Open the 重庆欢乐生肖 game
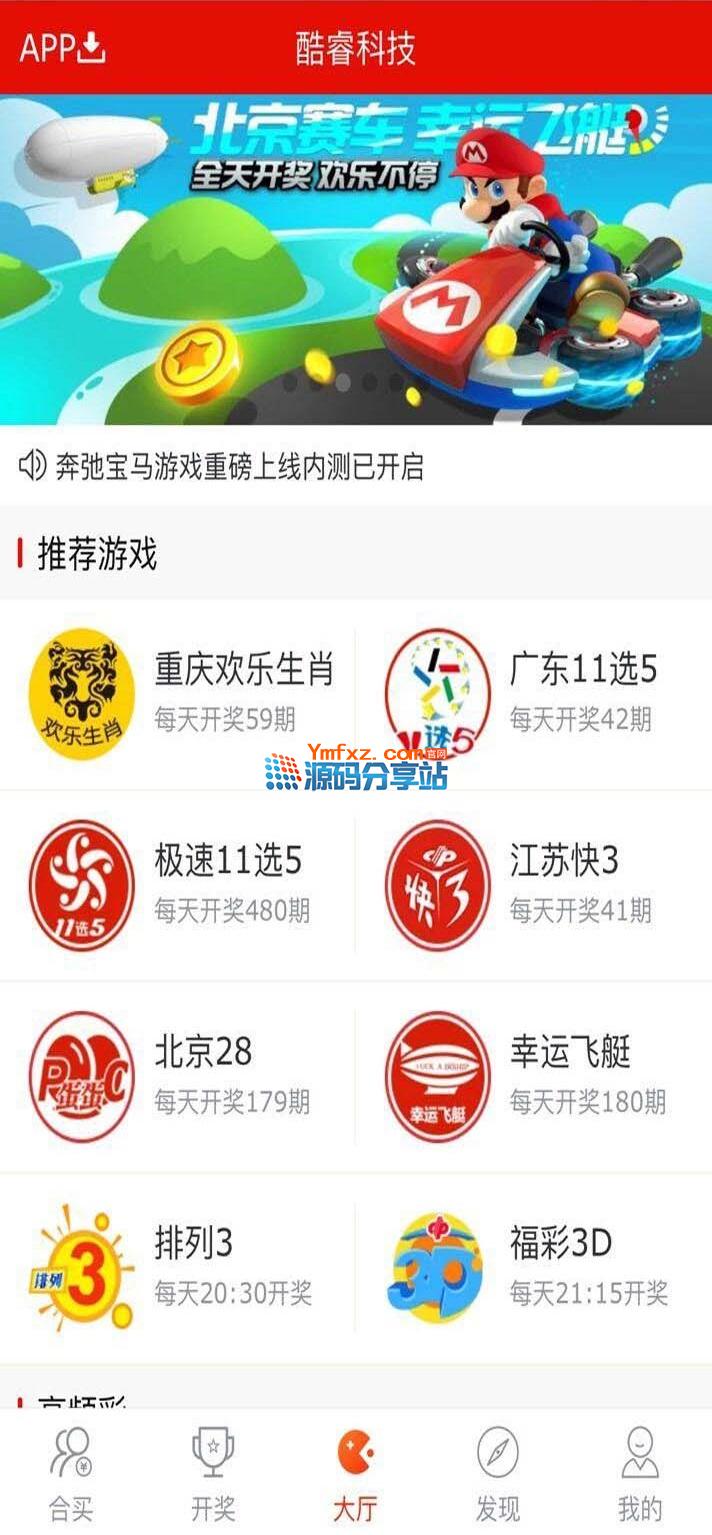 click(180, 693)
